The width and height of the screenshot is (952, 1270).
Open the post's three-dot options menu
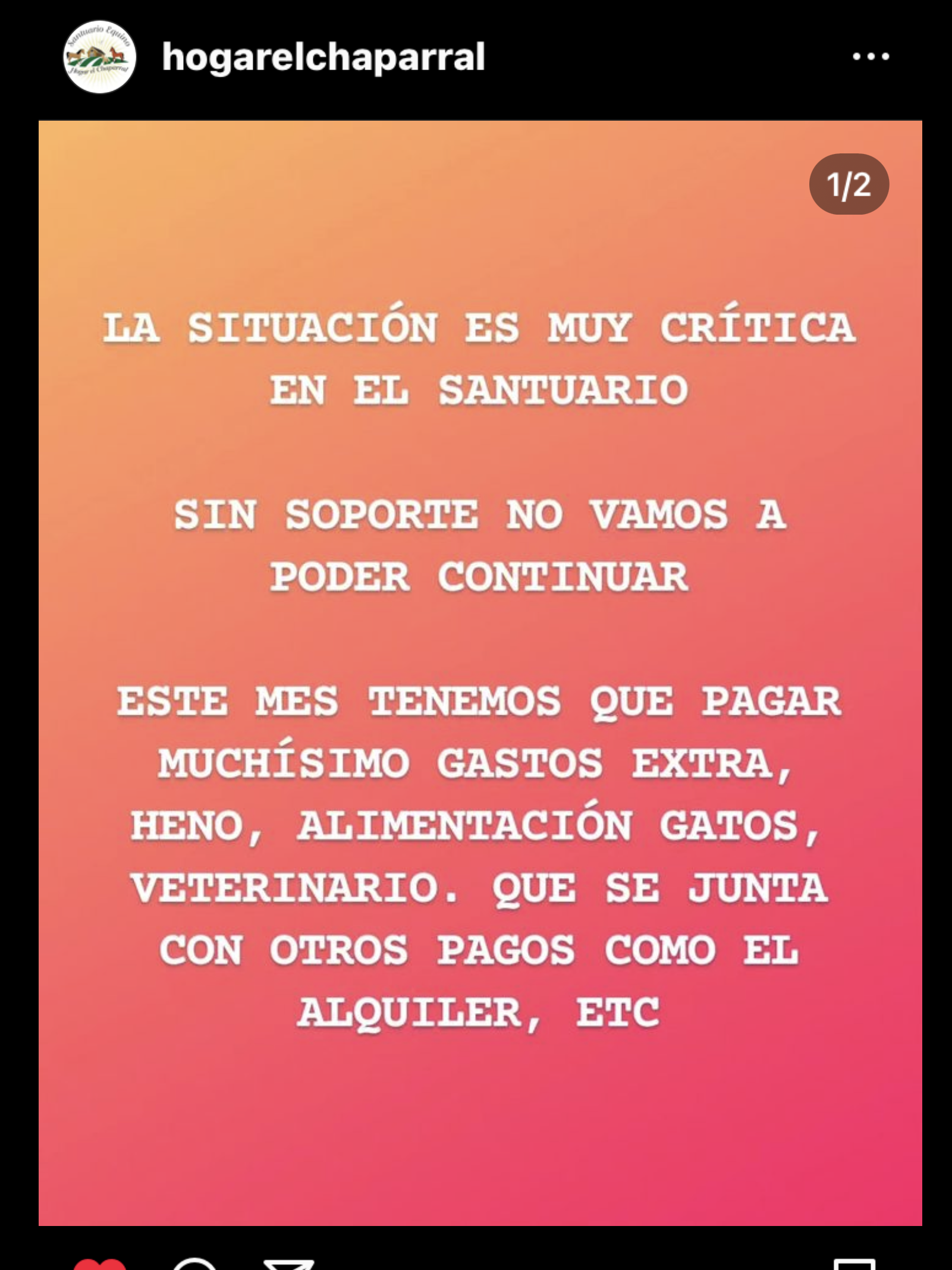[871, 57]
